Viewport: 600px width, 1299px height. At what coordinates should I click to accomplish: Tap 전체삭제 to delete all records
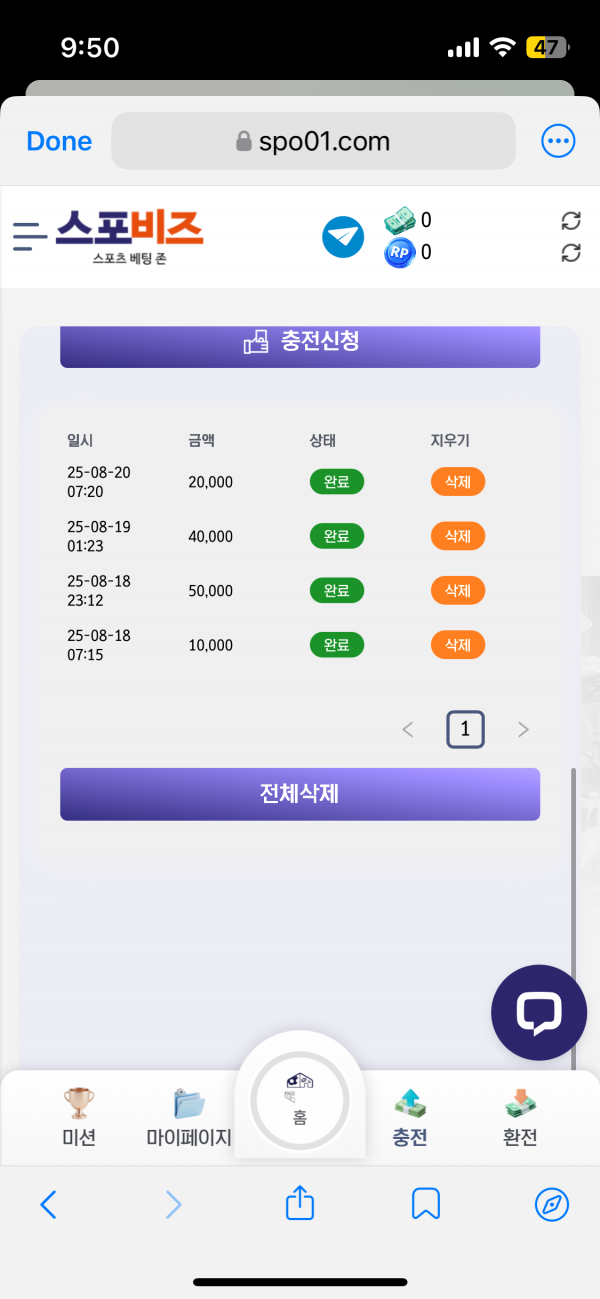coord(300,794)
